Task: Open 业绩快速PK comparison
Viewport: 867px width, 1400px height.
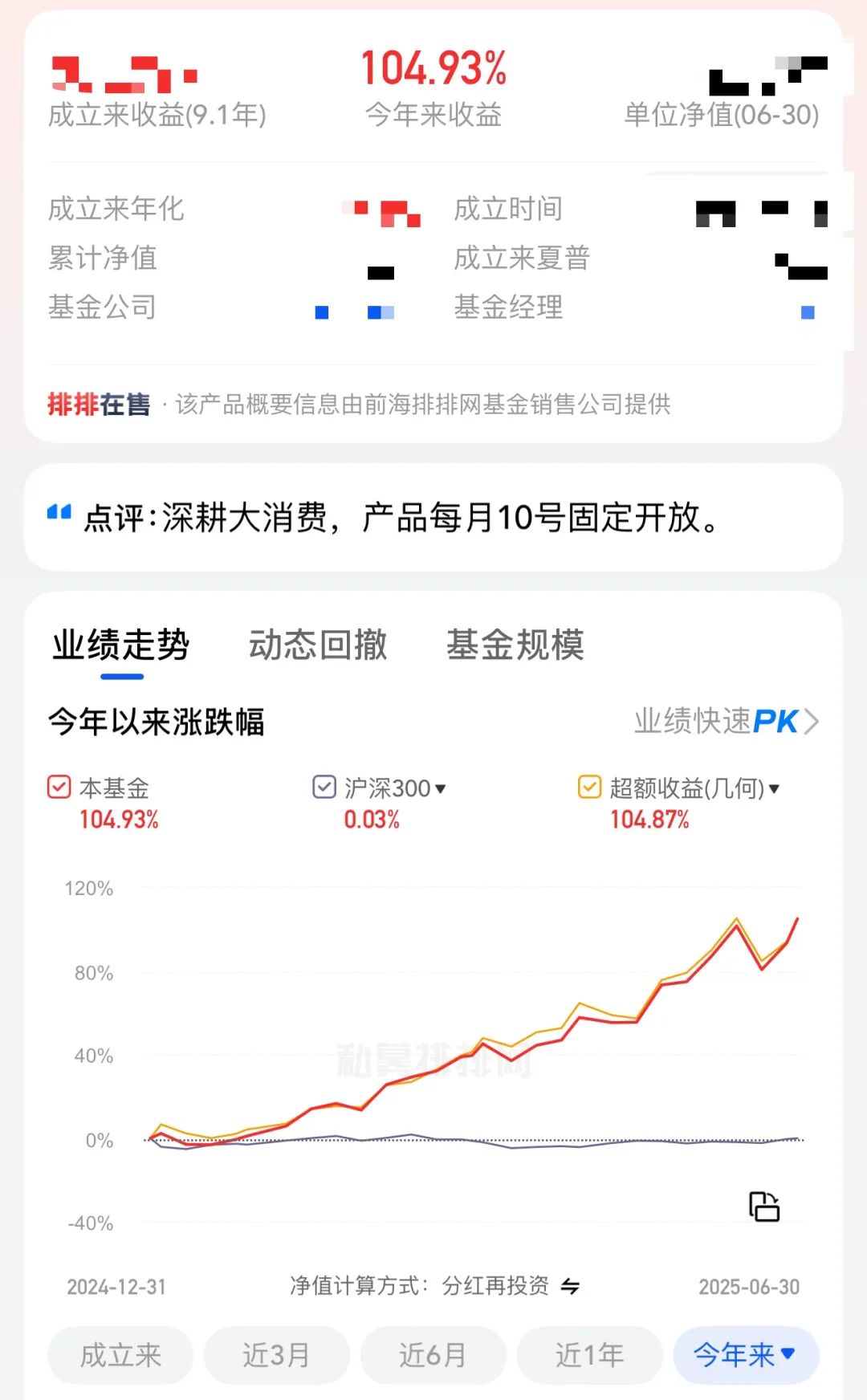Action: [x=727, y=721]
